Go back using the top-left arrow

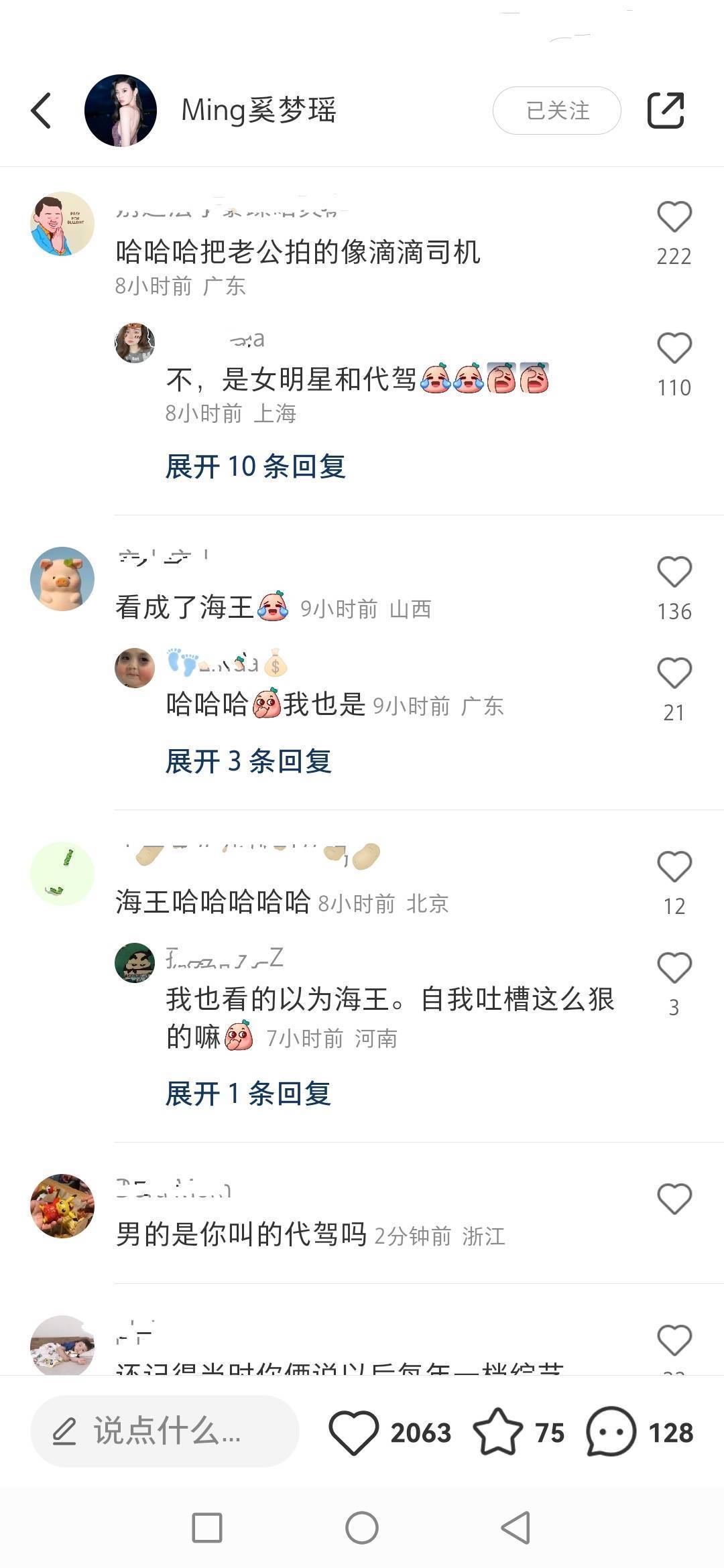tap(42, 111)
